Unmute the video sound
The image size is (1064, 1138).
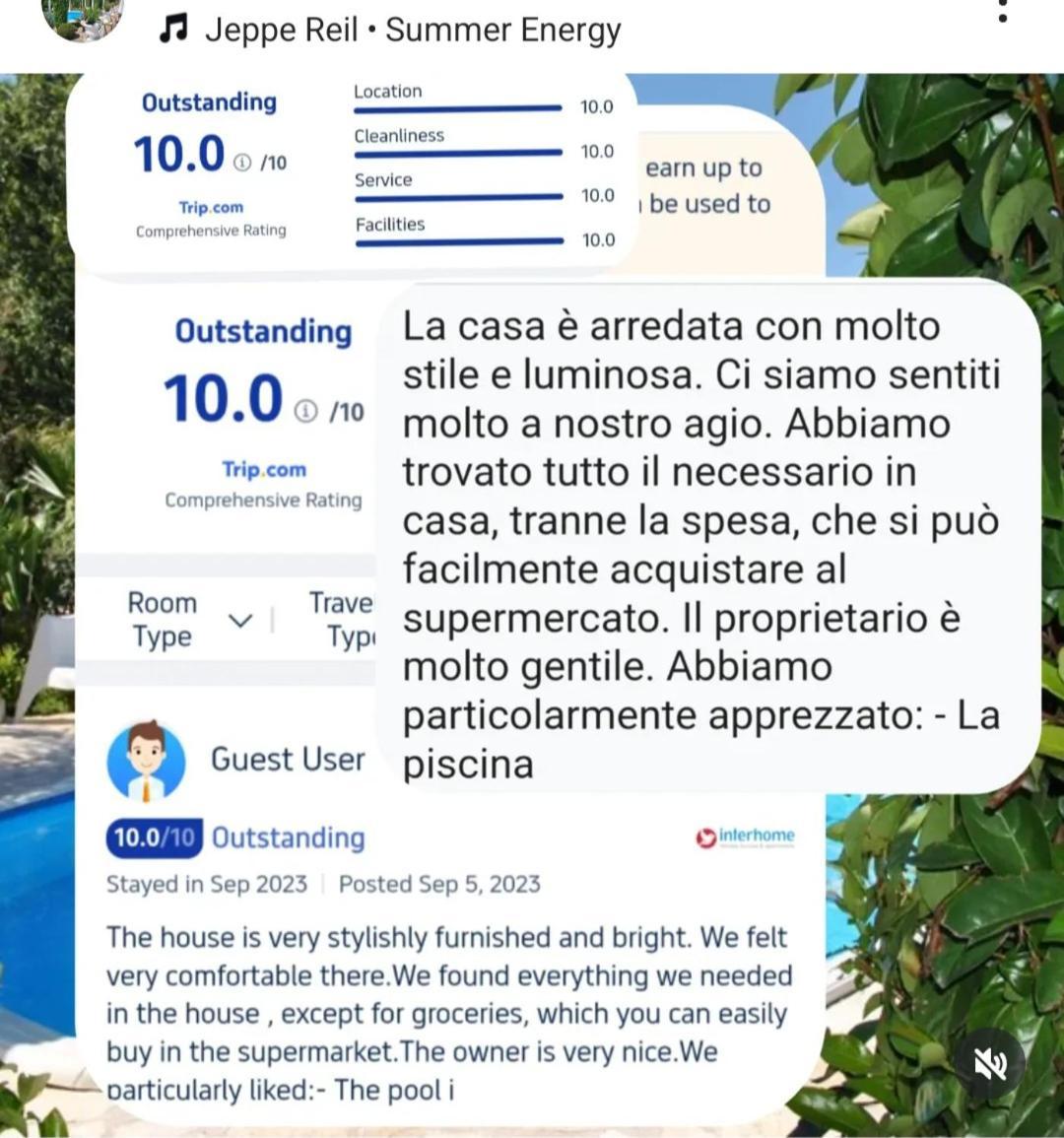click(988, 1064)
